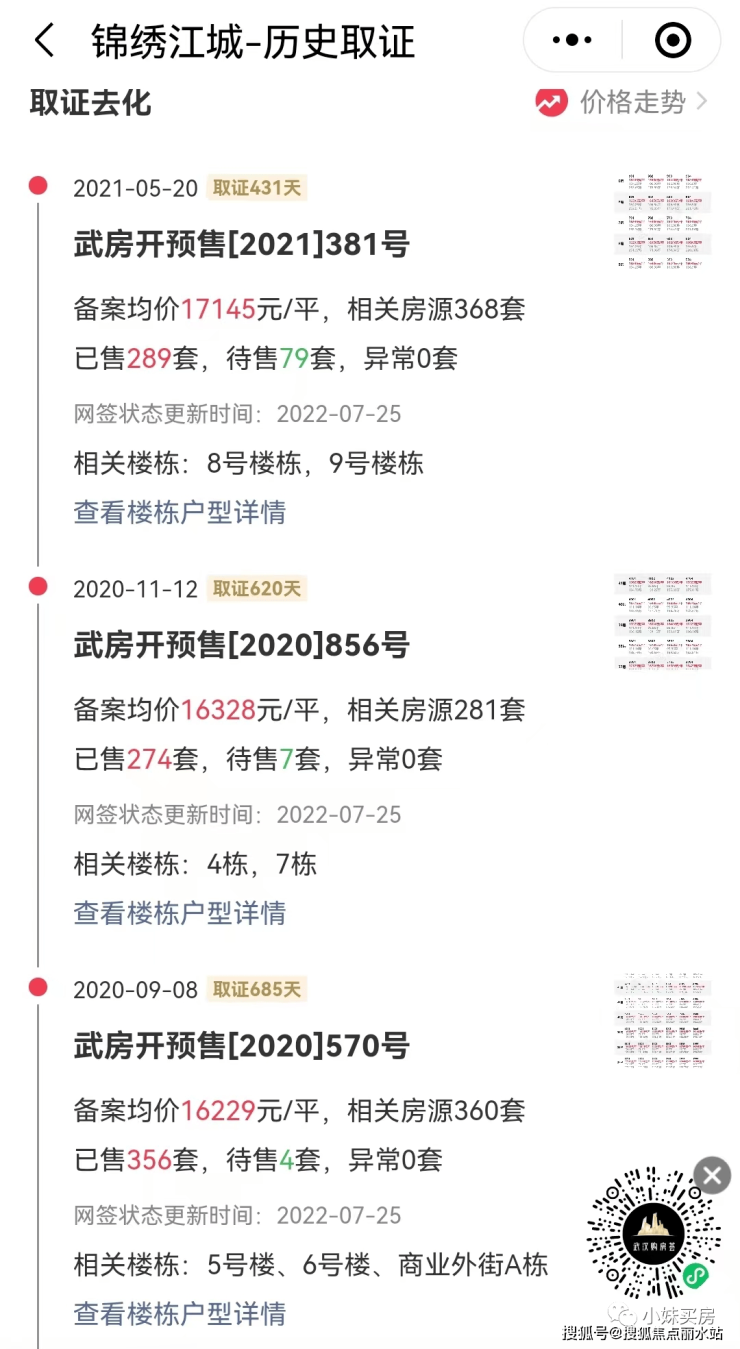
Task: Open the price table thumbnail for [2020]570号
Action: click(662, 1022)
